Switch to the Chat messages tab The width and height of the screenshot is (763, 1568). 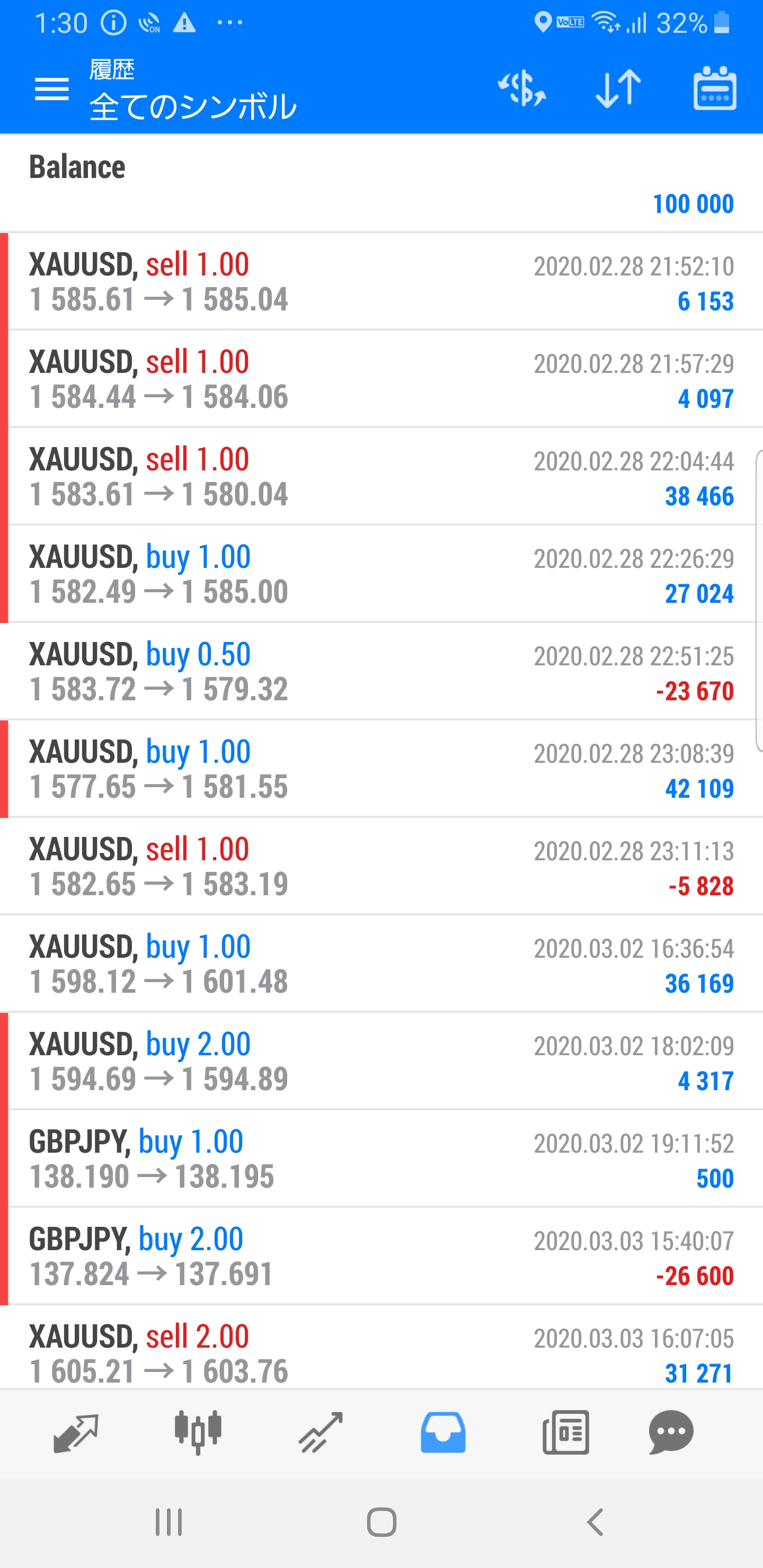click(671, 1432)
